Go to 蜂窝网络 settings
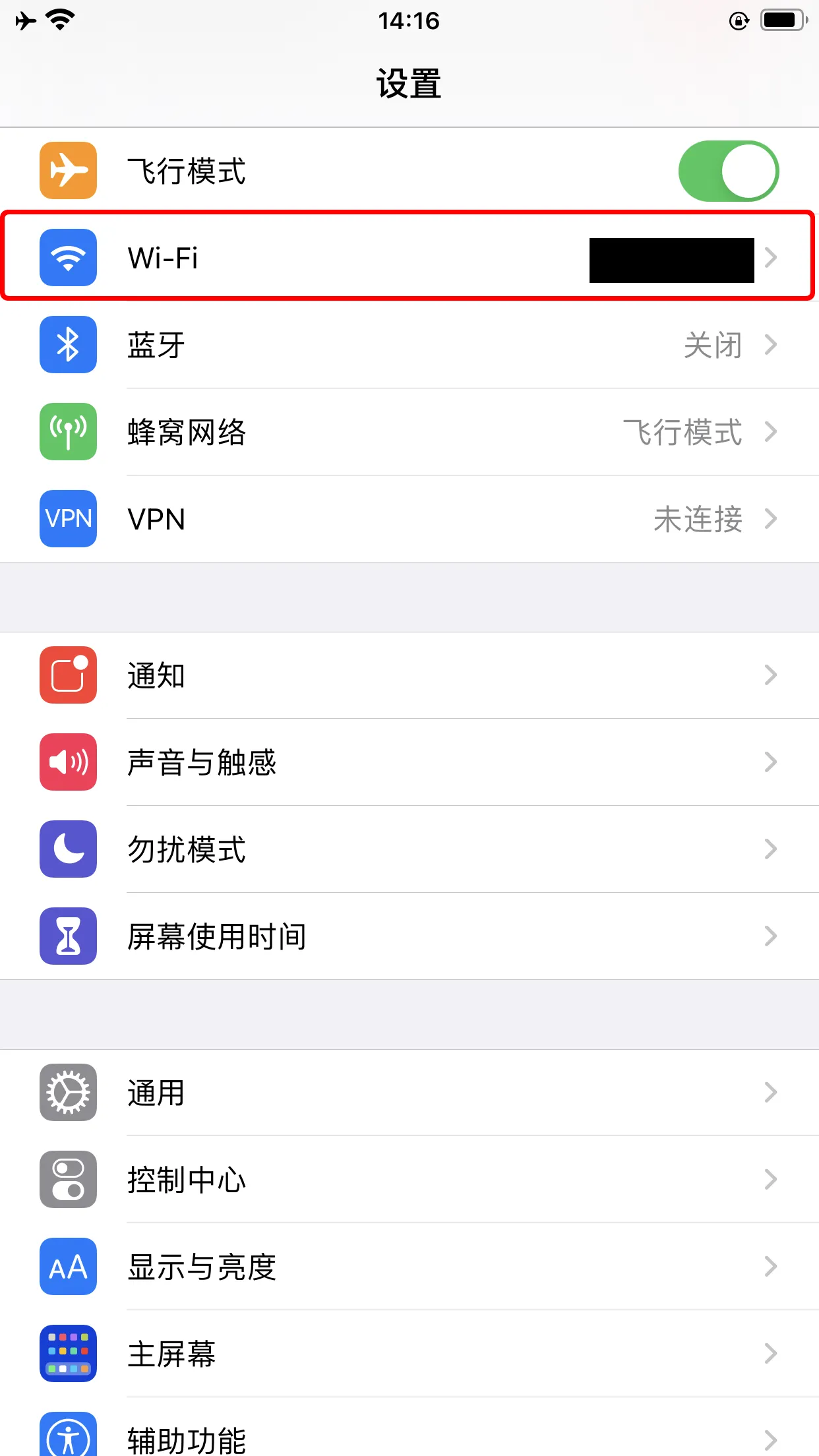Screen dimensions: 819x1456 409,432
